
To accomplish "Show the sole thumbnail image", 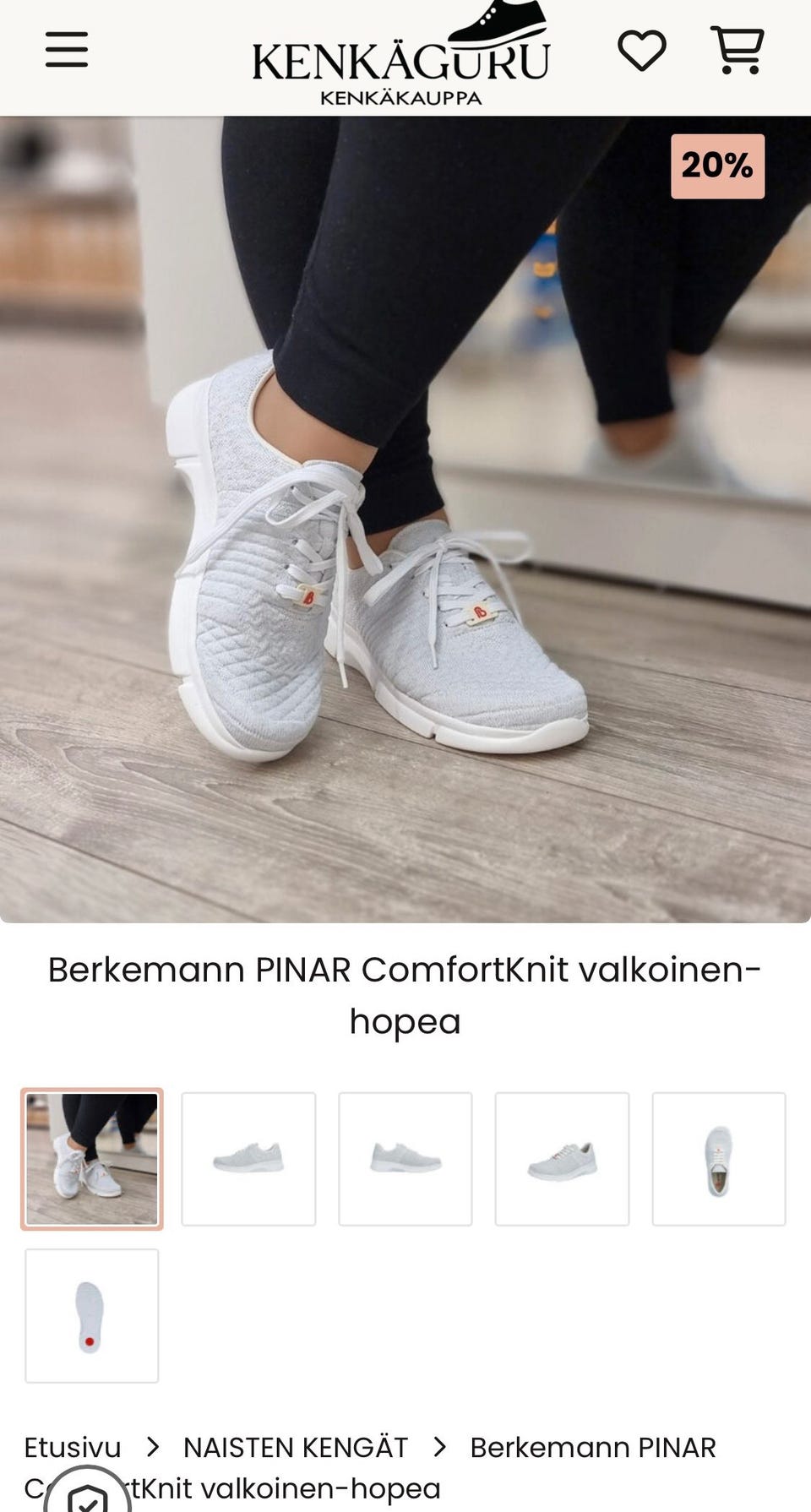I will (92, 1316).
